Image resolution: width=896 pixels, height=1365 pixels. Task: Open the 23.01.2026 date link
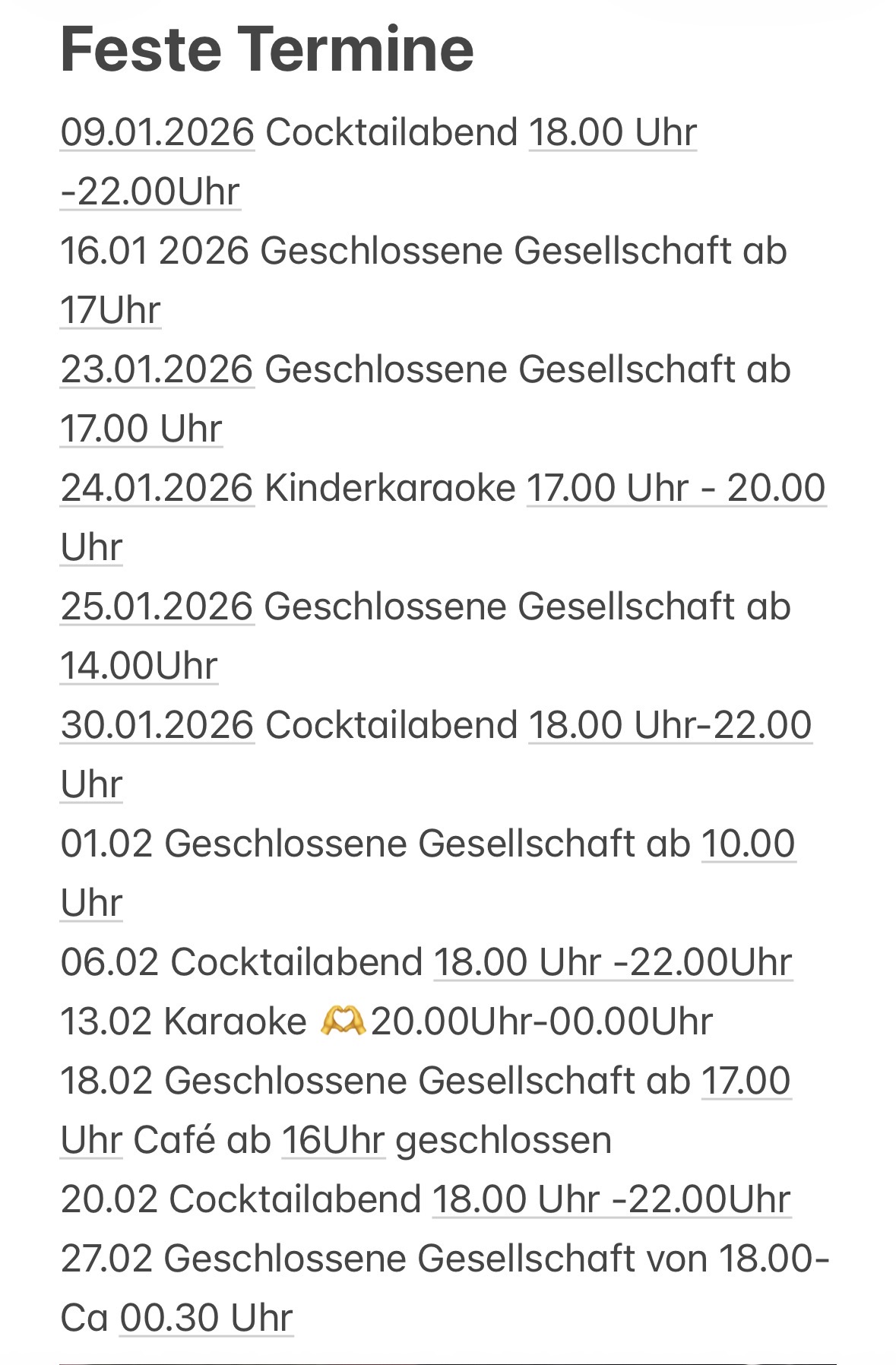(x=157, y=369)
